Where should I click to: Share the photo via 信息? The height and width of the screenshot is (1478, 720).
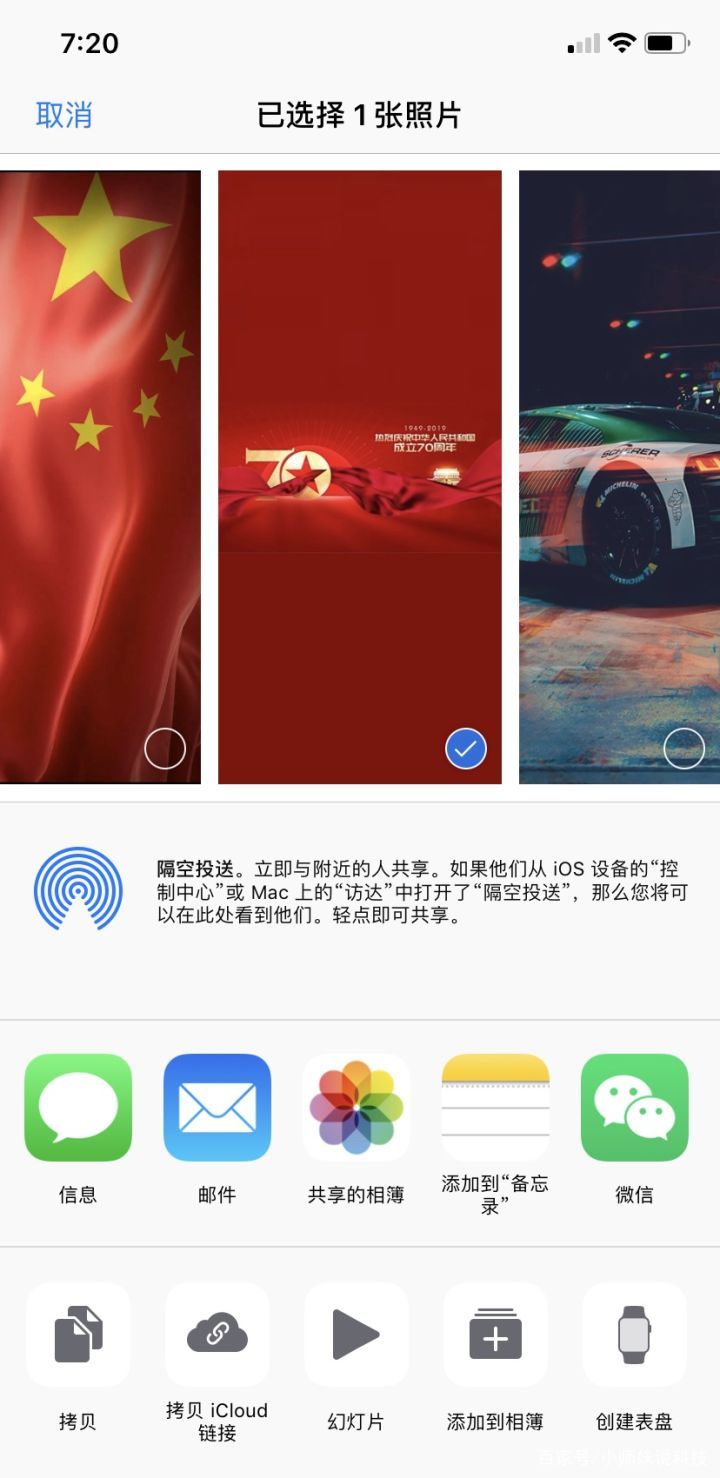click(x=78, y=1108)
